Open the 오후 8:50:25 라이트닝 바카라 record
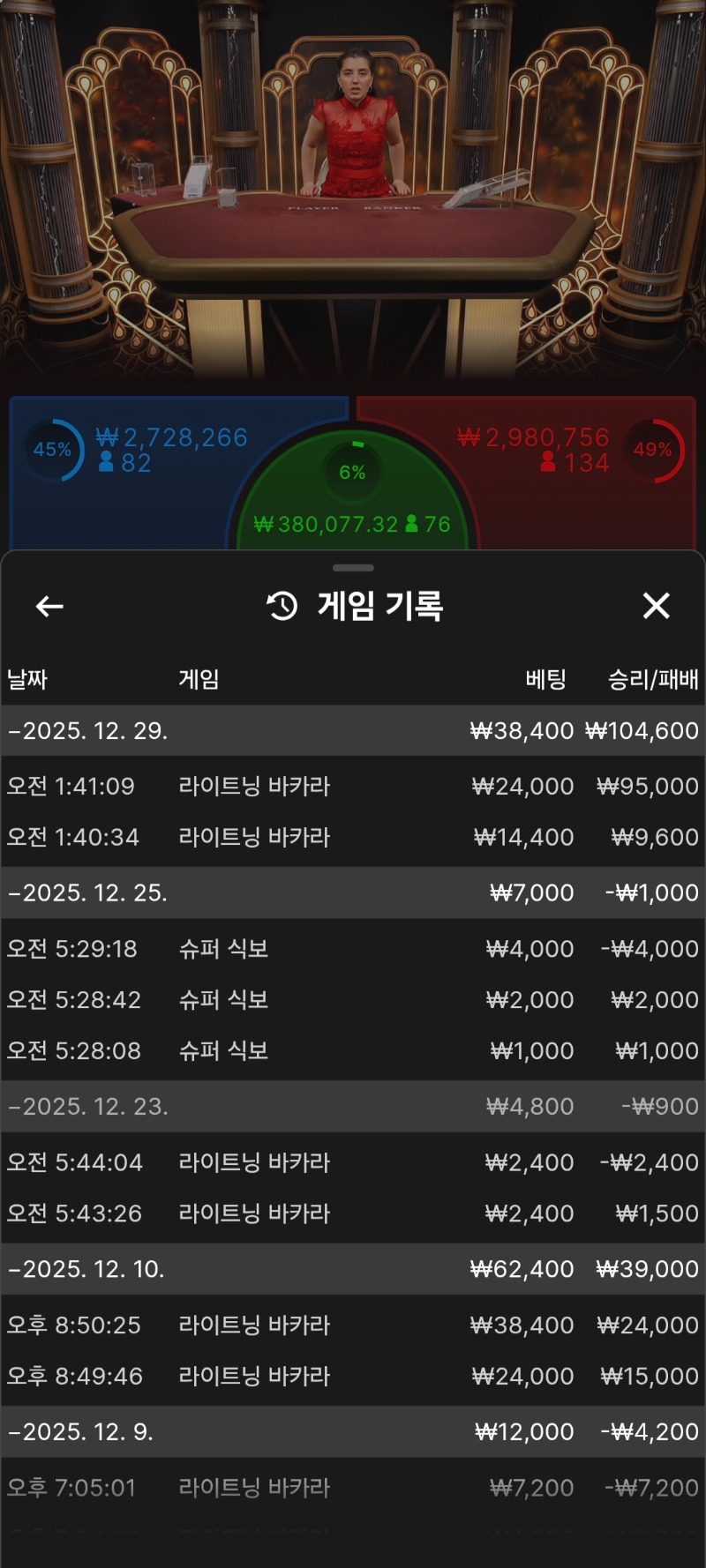The height and width of the screenshot is (1568, 706). click(x=353, y=1325)
